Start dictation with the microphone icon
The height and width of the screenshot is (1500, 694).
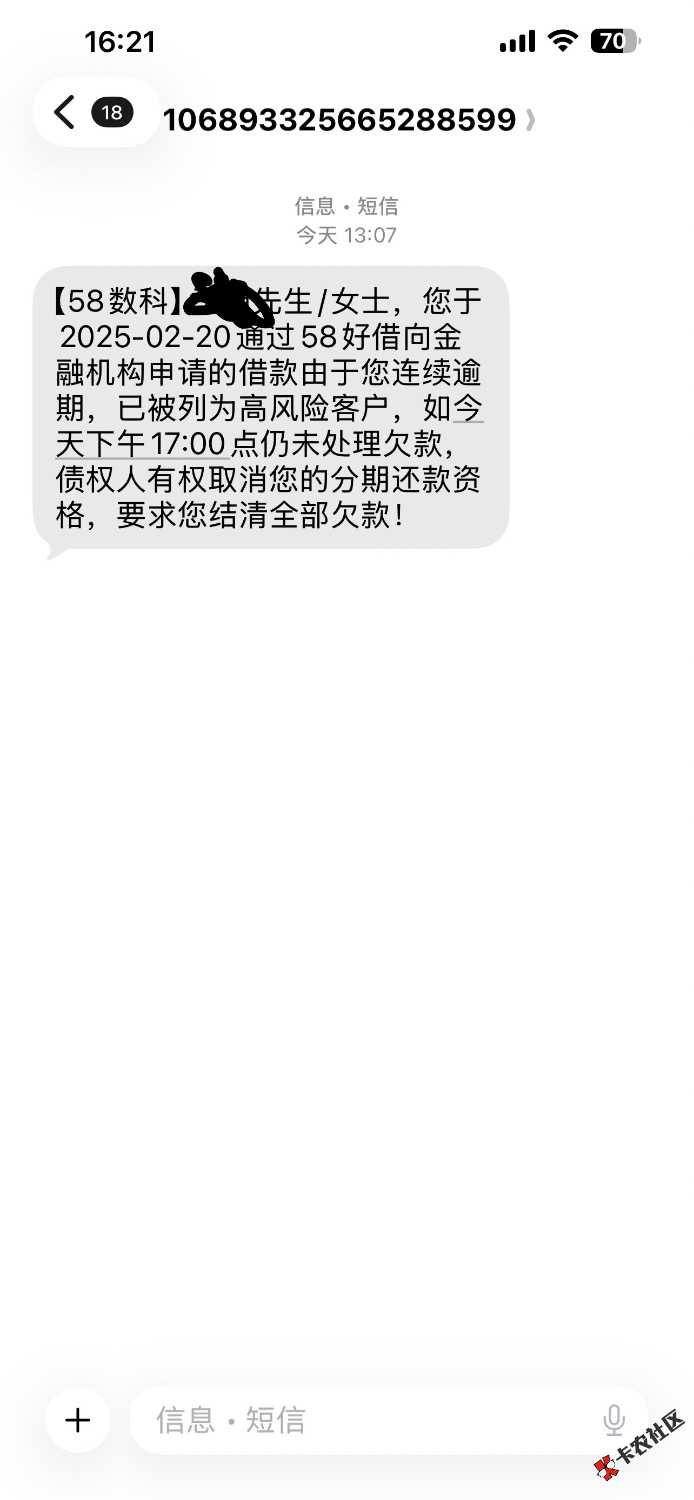pyautogui.click(x=613, y=1420)
